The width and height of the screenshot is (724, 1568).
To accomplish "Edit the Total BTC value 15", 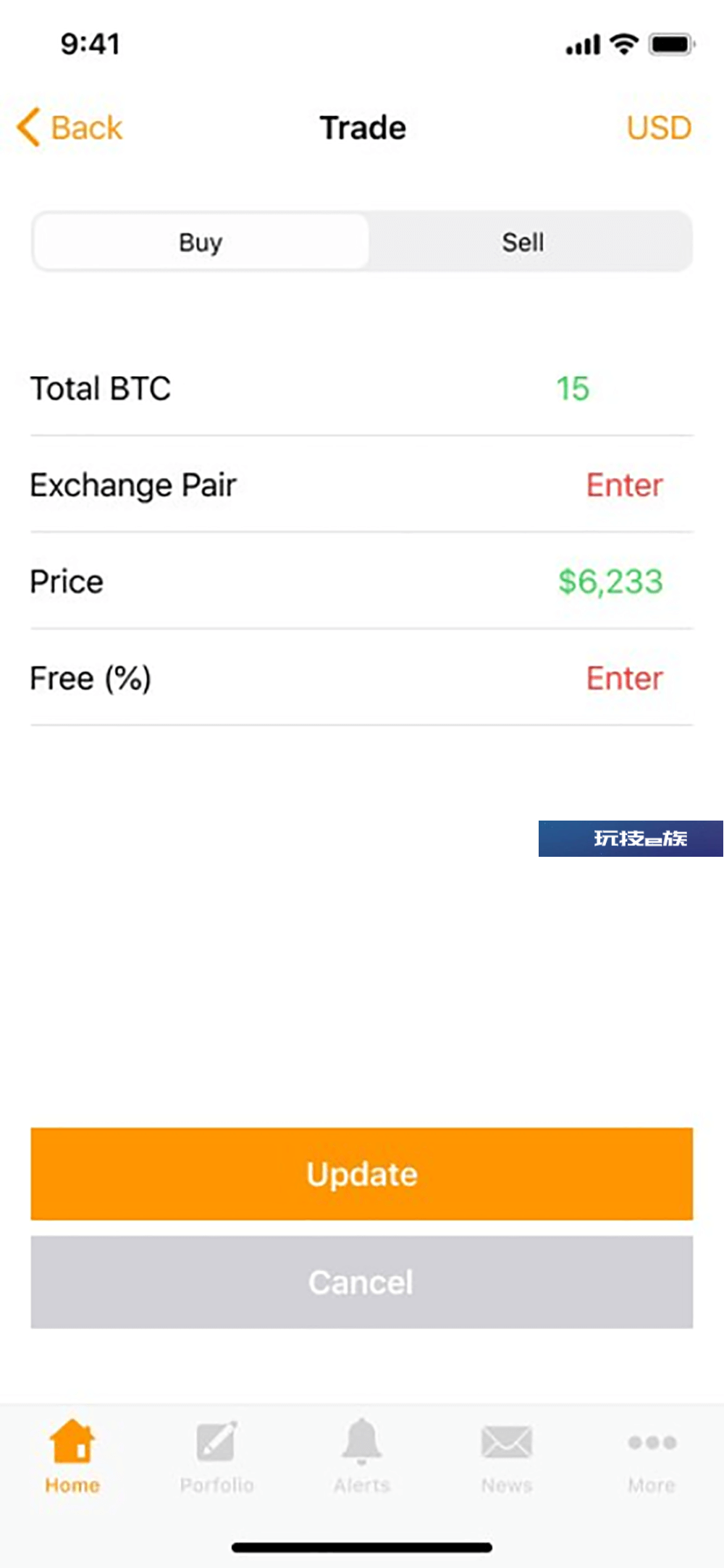I will point(573,389).
